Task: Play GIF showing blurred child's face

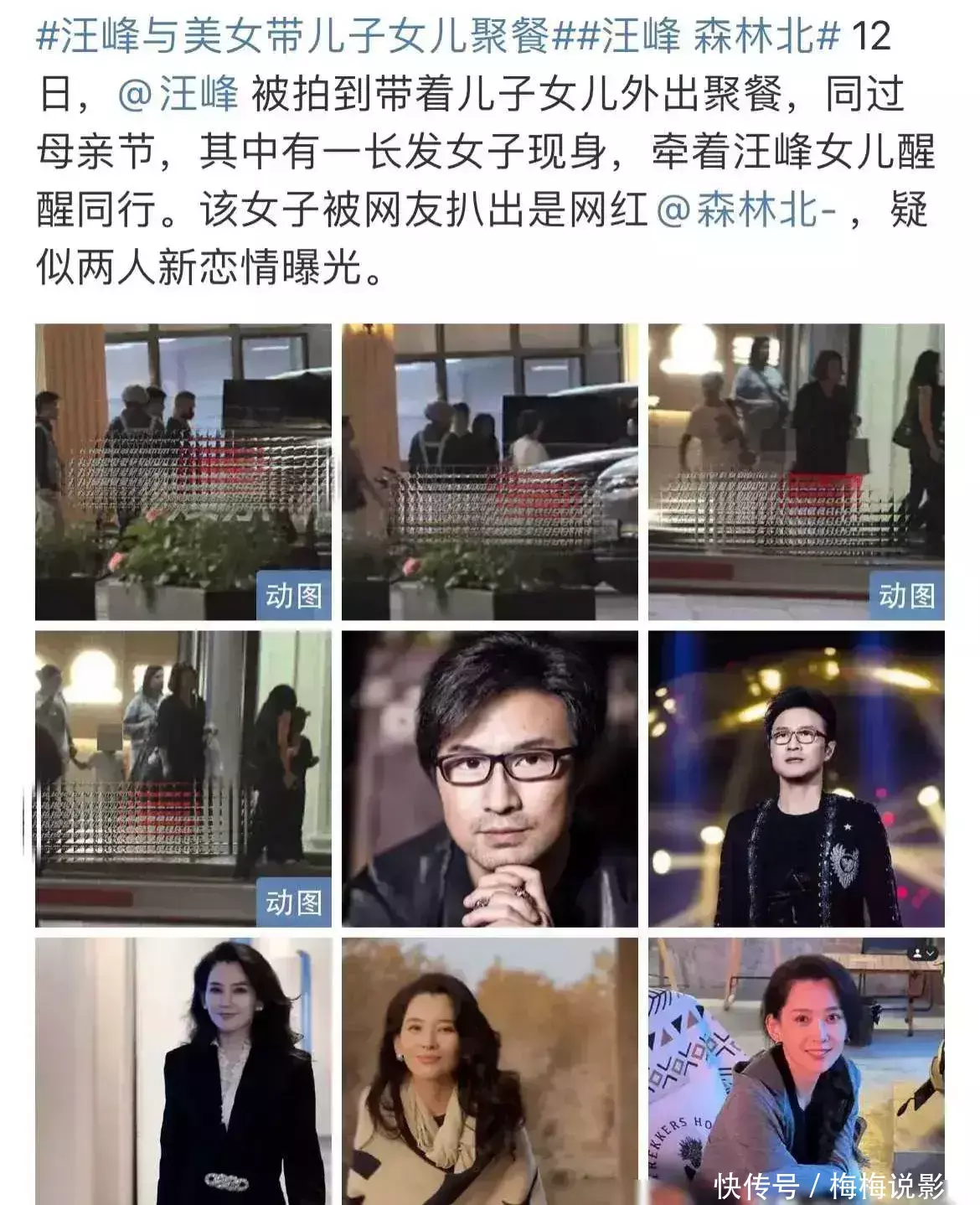Action: (x=183, y=778)
